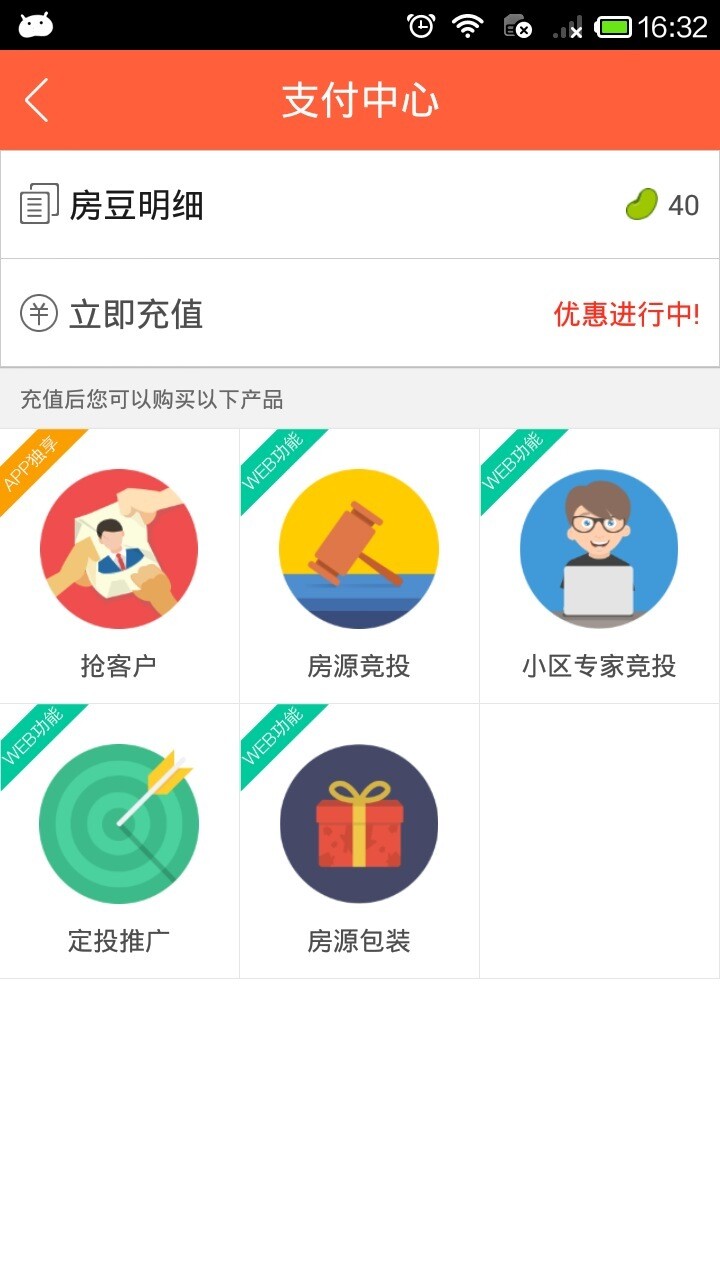Screen dimensions: 720x1280
Task: Open the 抢客户 product tile
Action: [119, 566]
